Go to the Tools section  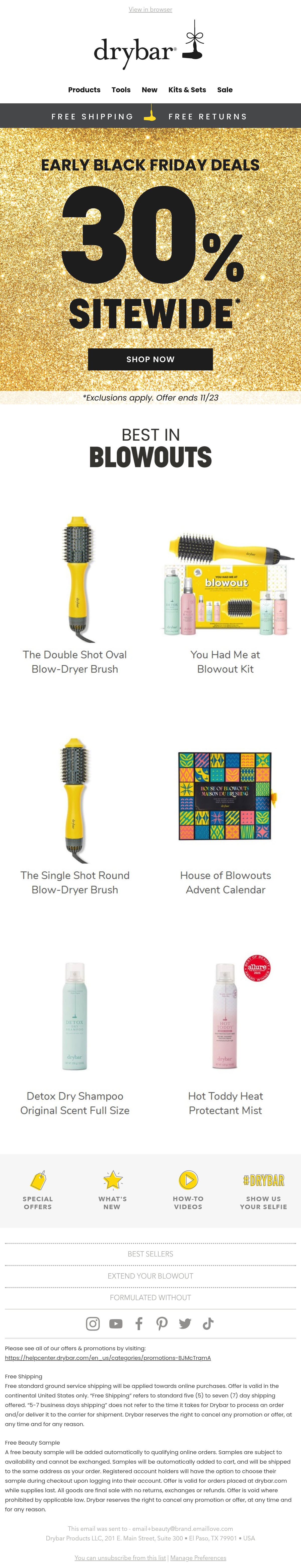(121, 90)
